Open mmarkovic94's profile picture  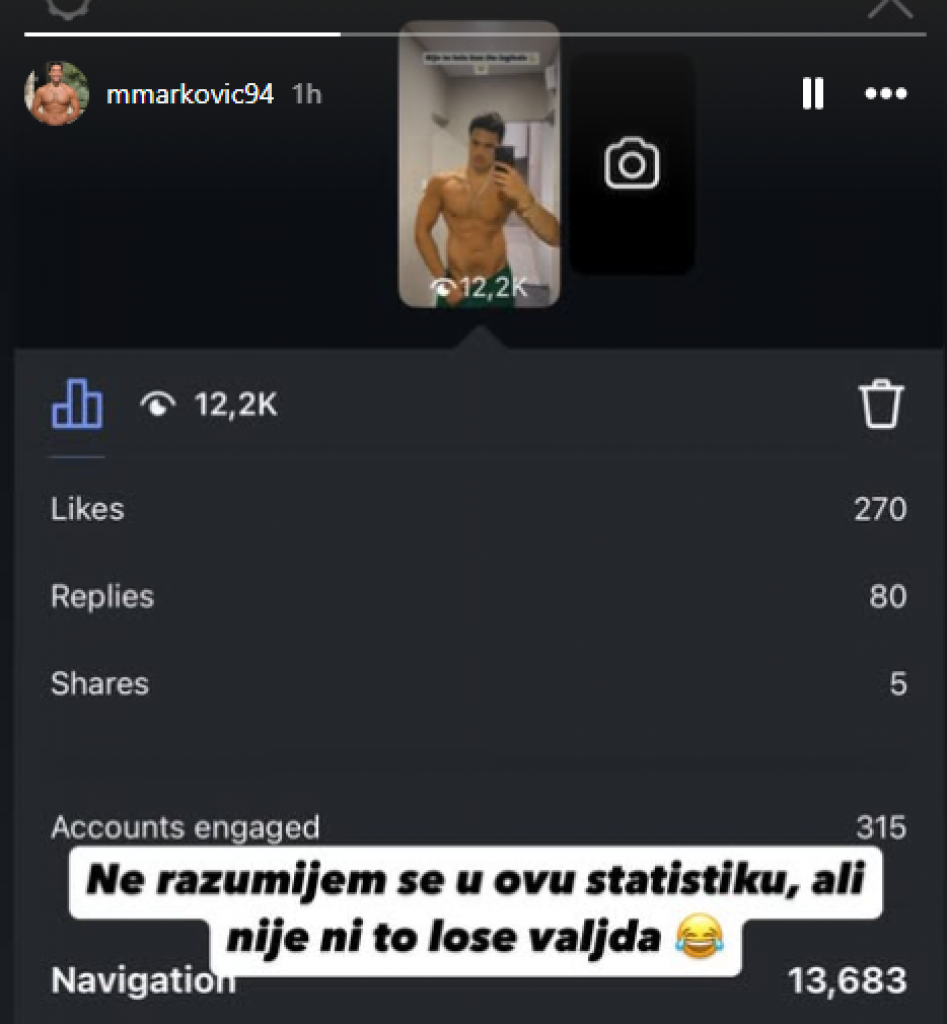56,94
